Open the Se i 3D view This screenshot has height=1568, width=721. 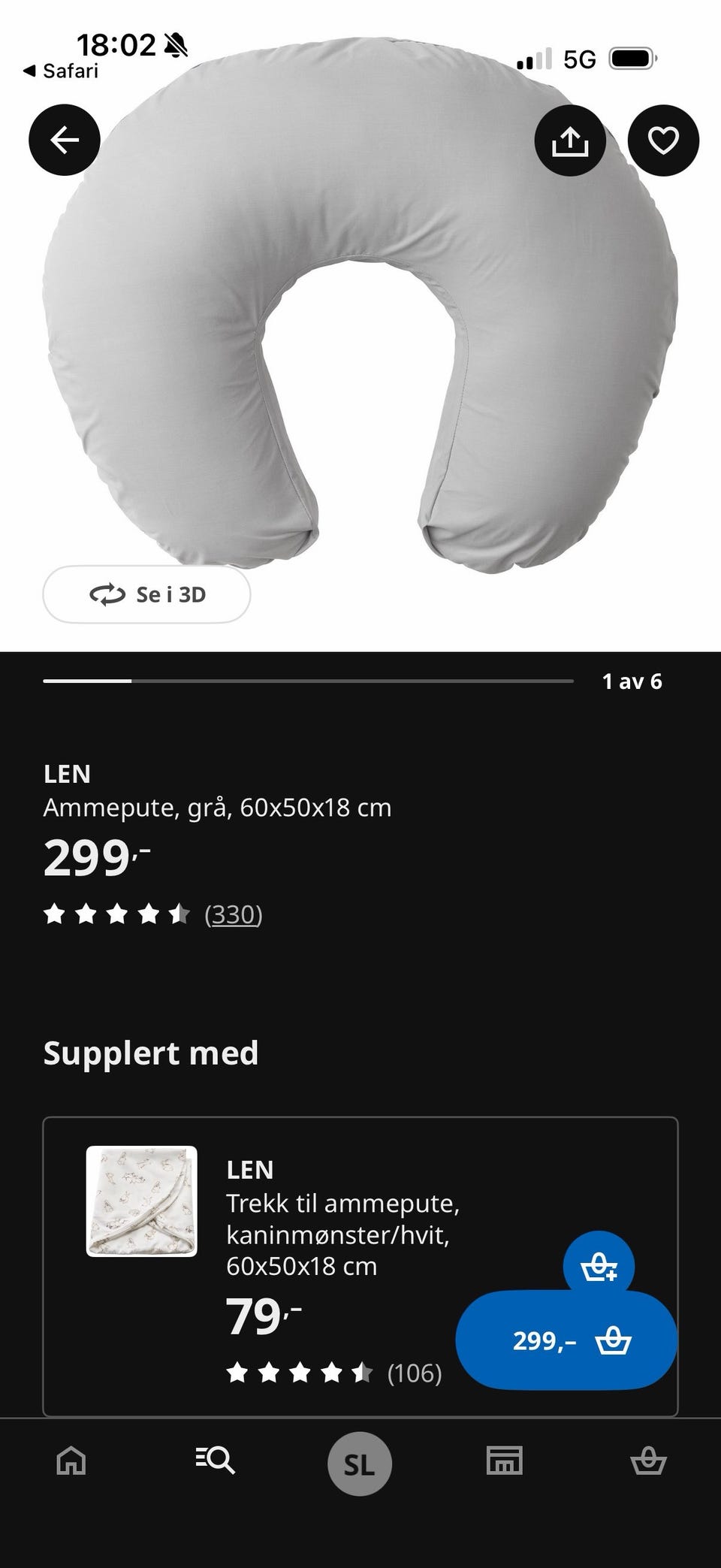pos(146,594)
